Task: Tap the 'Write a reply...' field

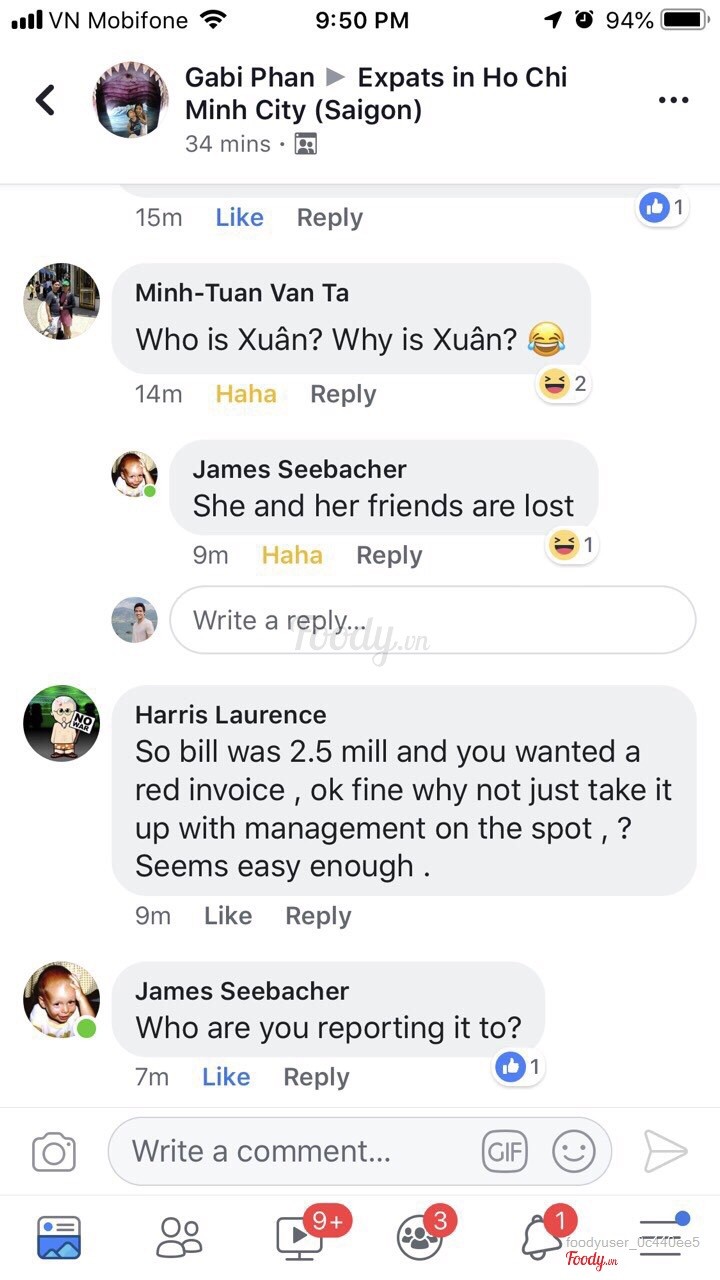Action: tap(432, 620)
